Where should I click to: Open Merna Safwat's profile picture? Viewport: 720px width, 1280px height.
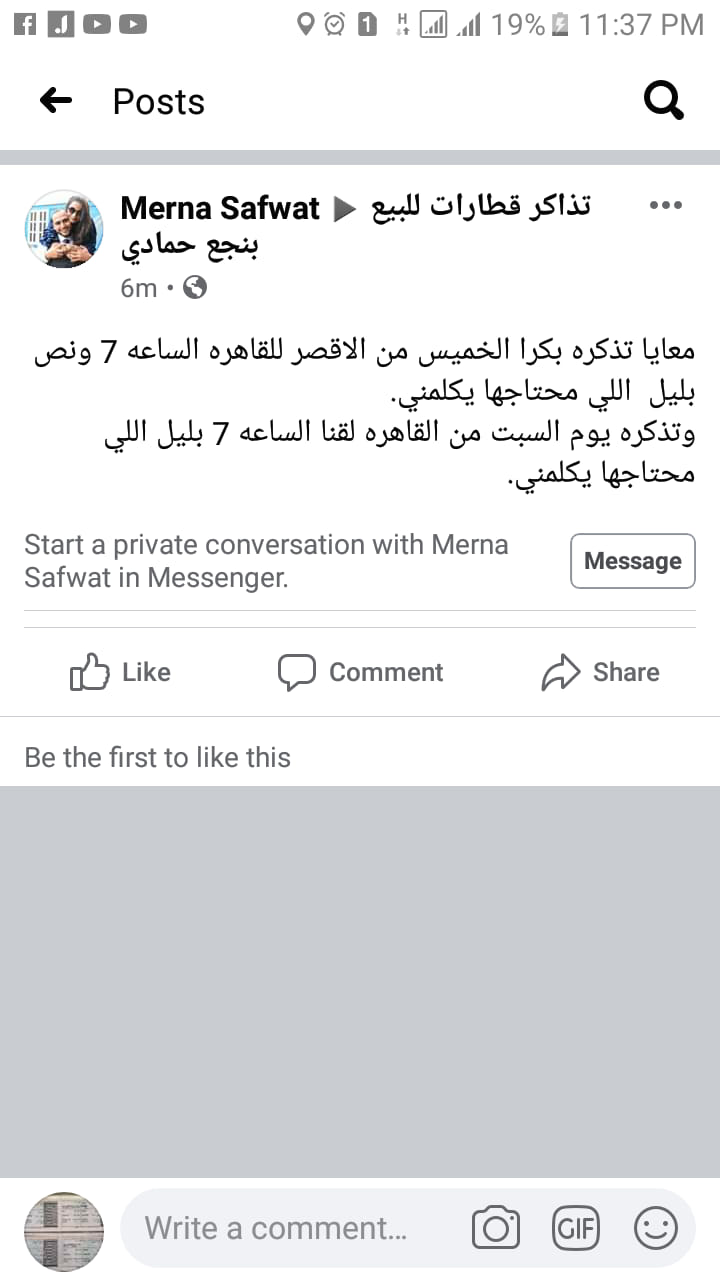click(x=64, y=229)
